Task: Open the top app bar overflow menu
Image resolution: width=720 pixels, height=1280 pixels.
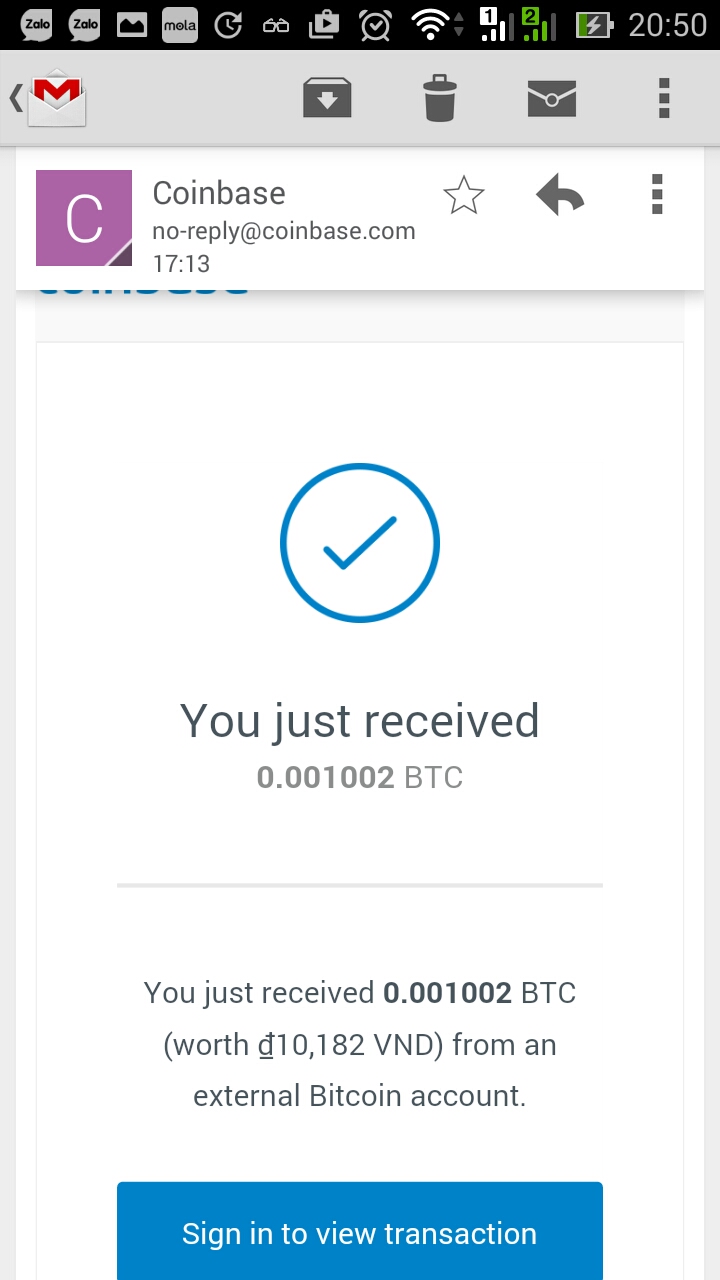Action: point(663,99)
